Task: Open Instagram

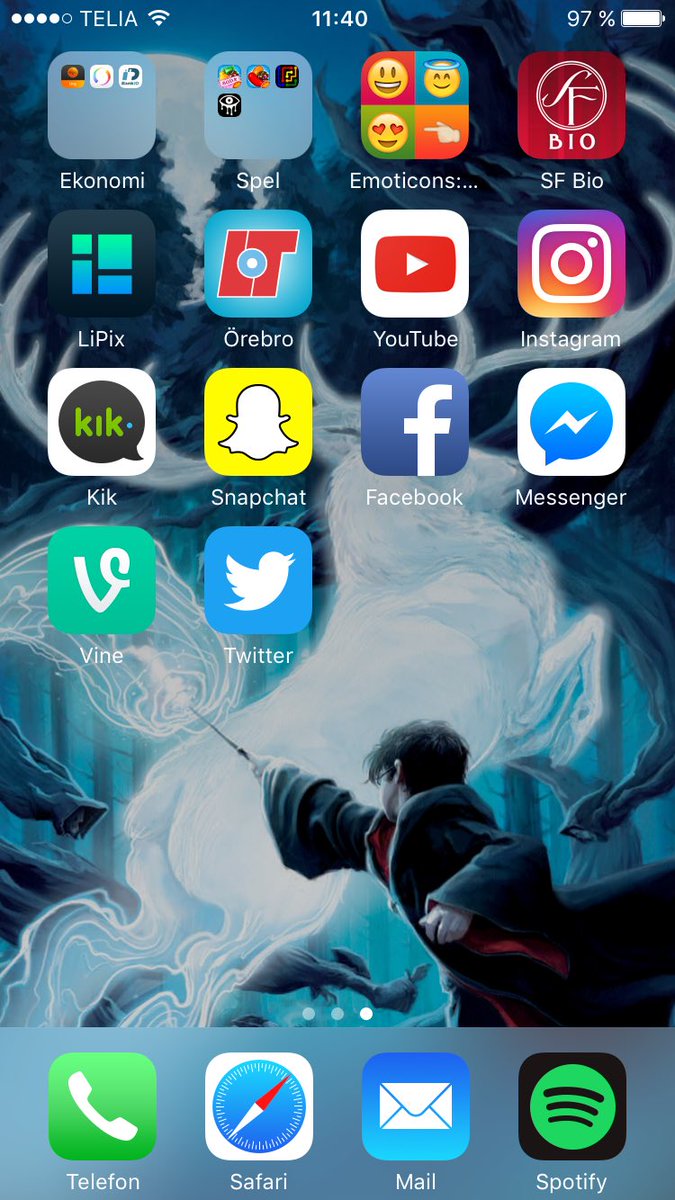Action: click(x=571, y=263)
